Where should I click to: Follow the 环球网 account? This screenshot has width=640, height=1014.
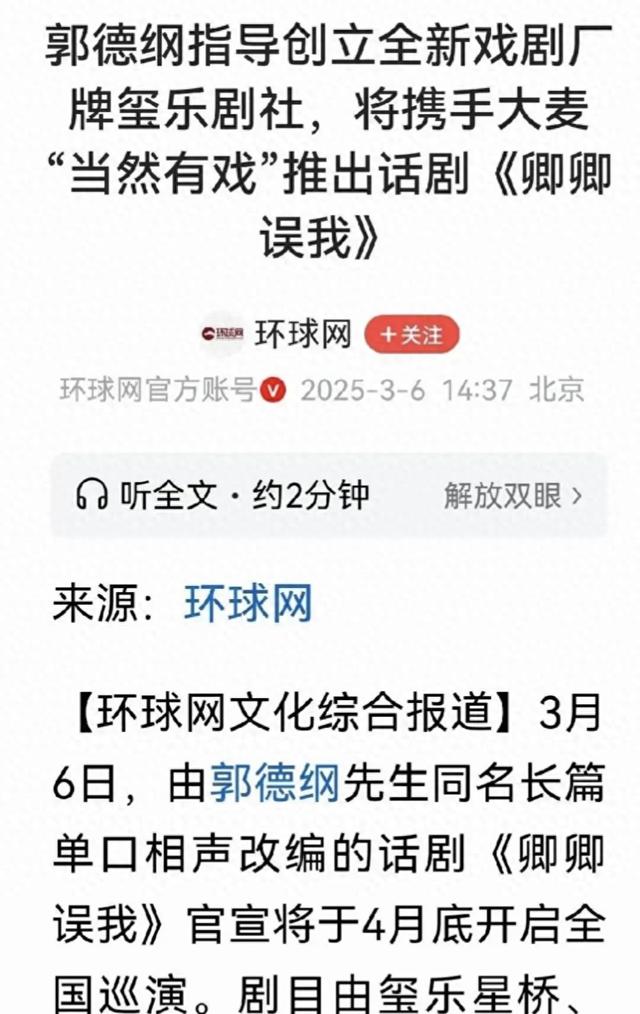[x=411, y=335]
